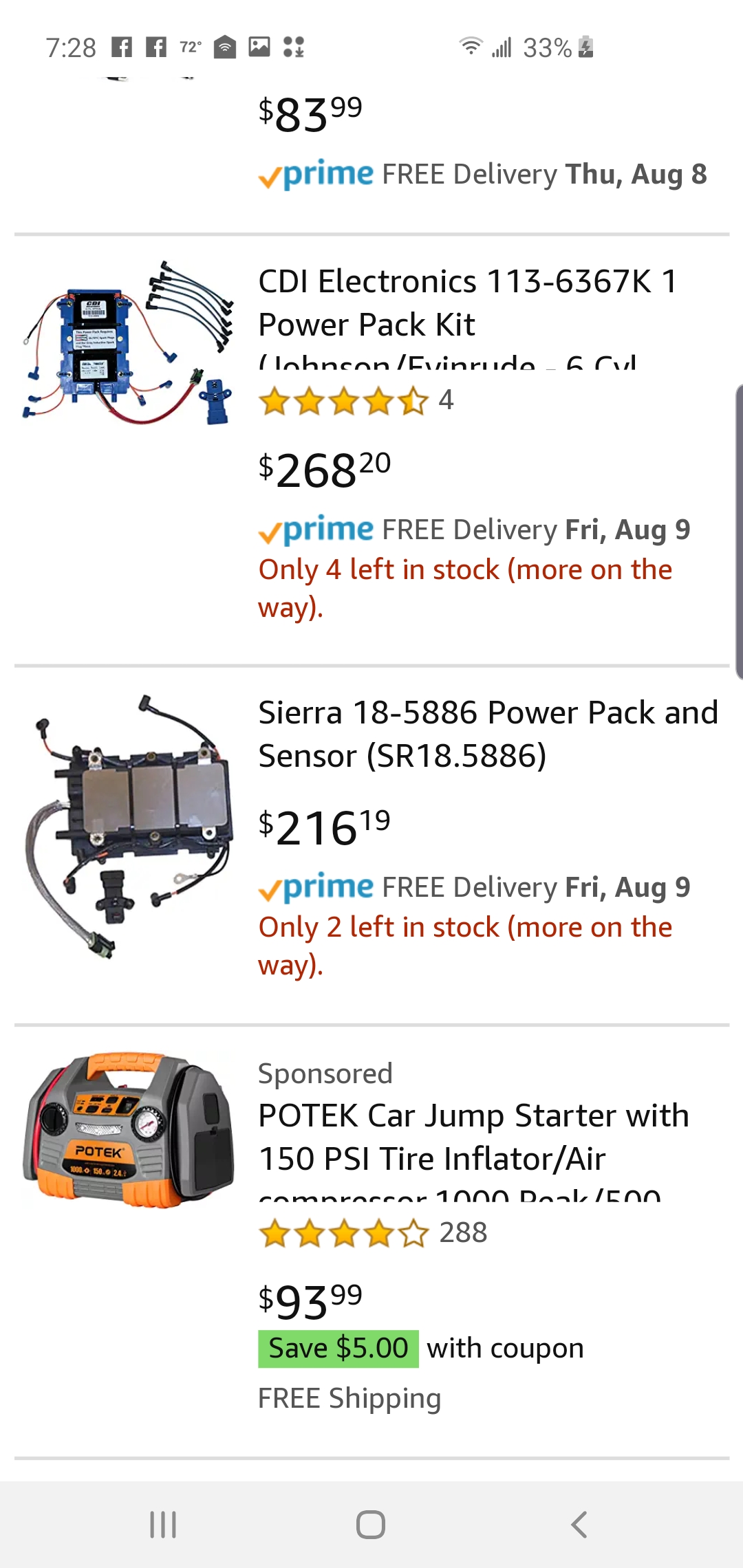The width and height of the screenshot is (743, 1568).
Task: Tap the Save $5.00 coupon badge
Action: click(338, 1349)
